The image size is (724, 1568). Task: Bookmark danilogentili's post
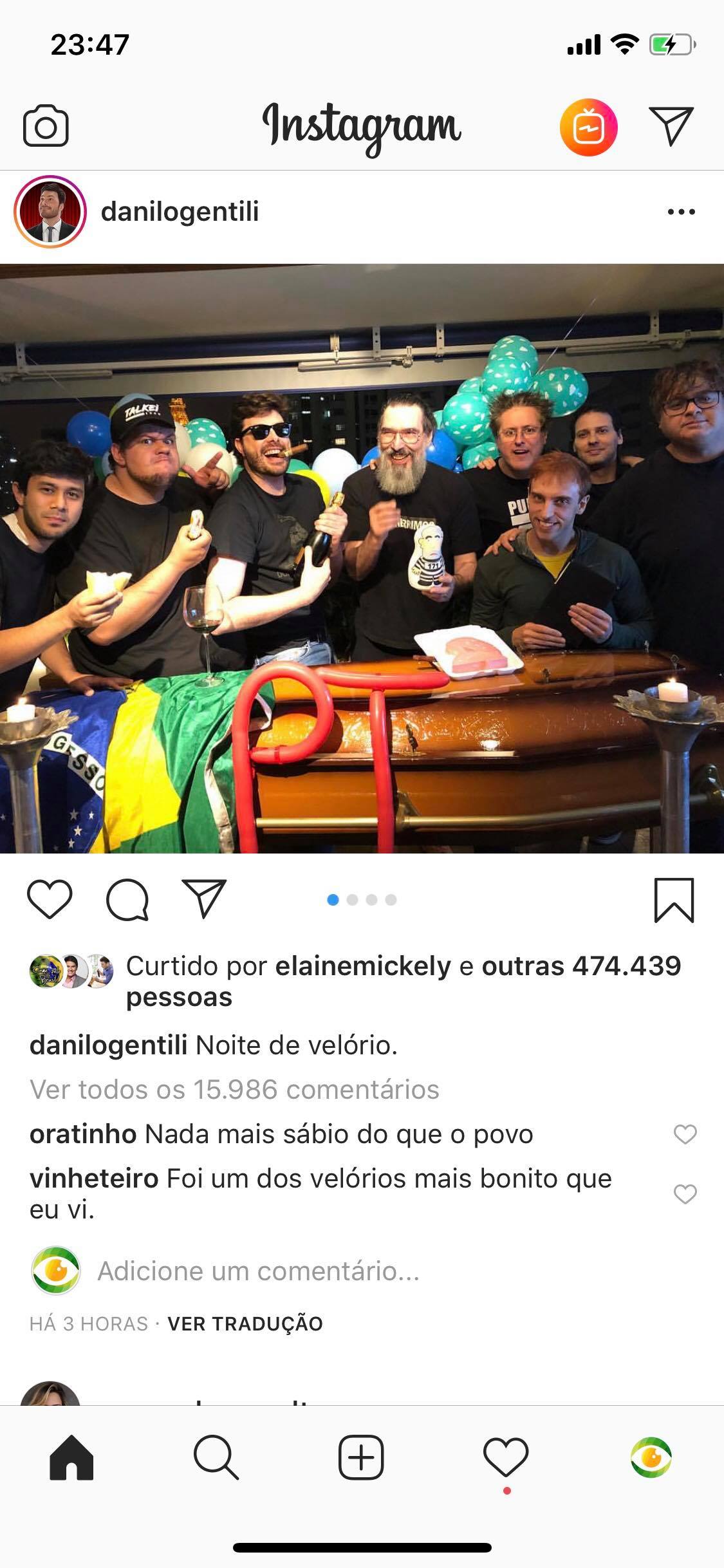tap(674, 900)
